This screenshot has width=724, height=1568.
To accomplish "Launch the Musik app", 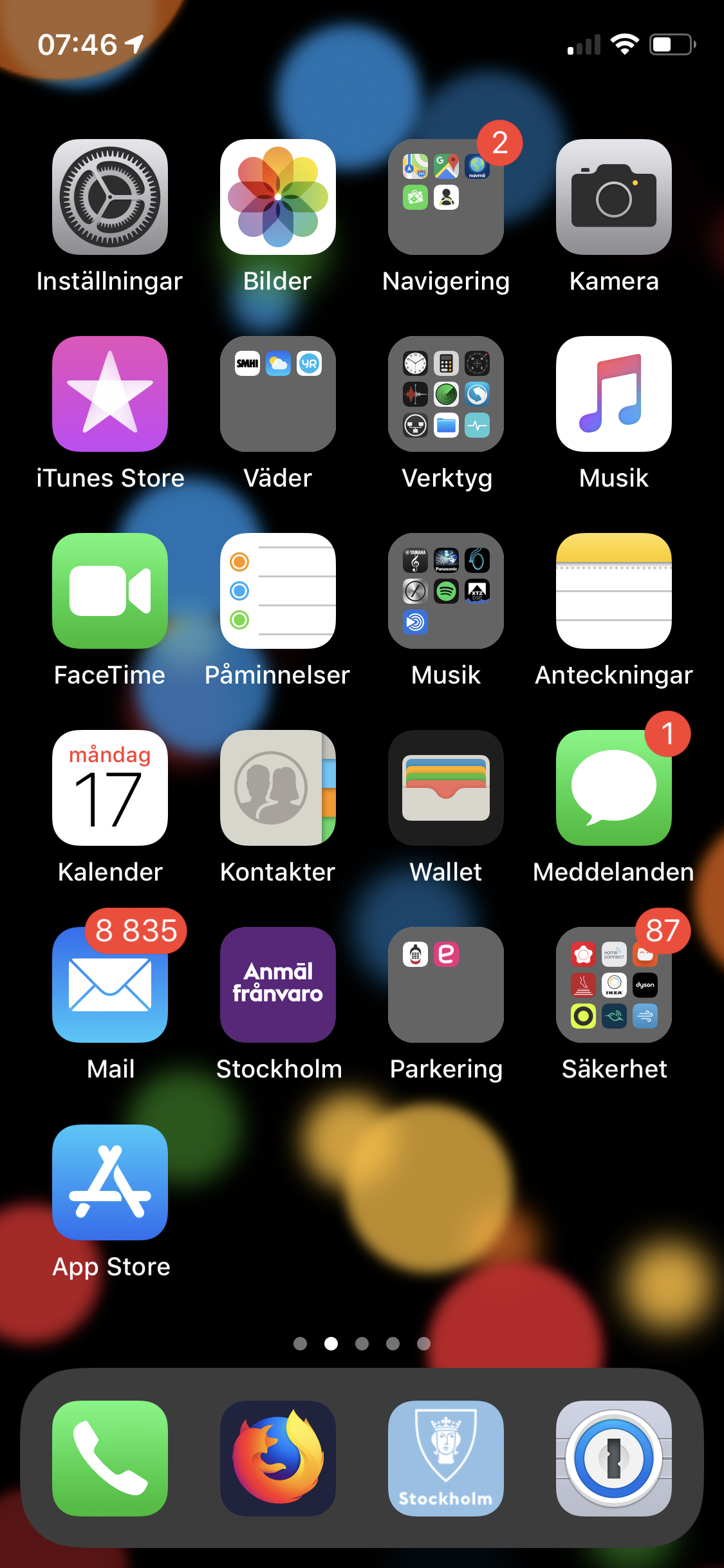I will 613,395.
